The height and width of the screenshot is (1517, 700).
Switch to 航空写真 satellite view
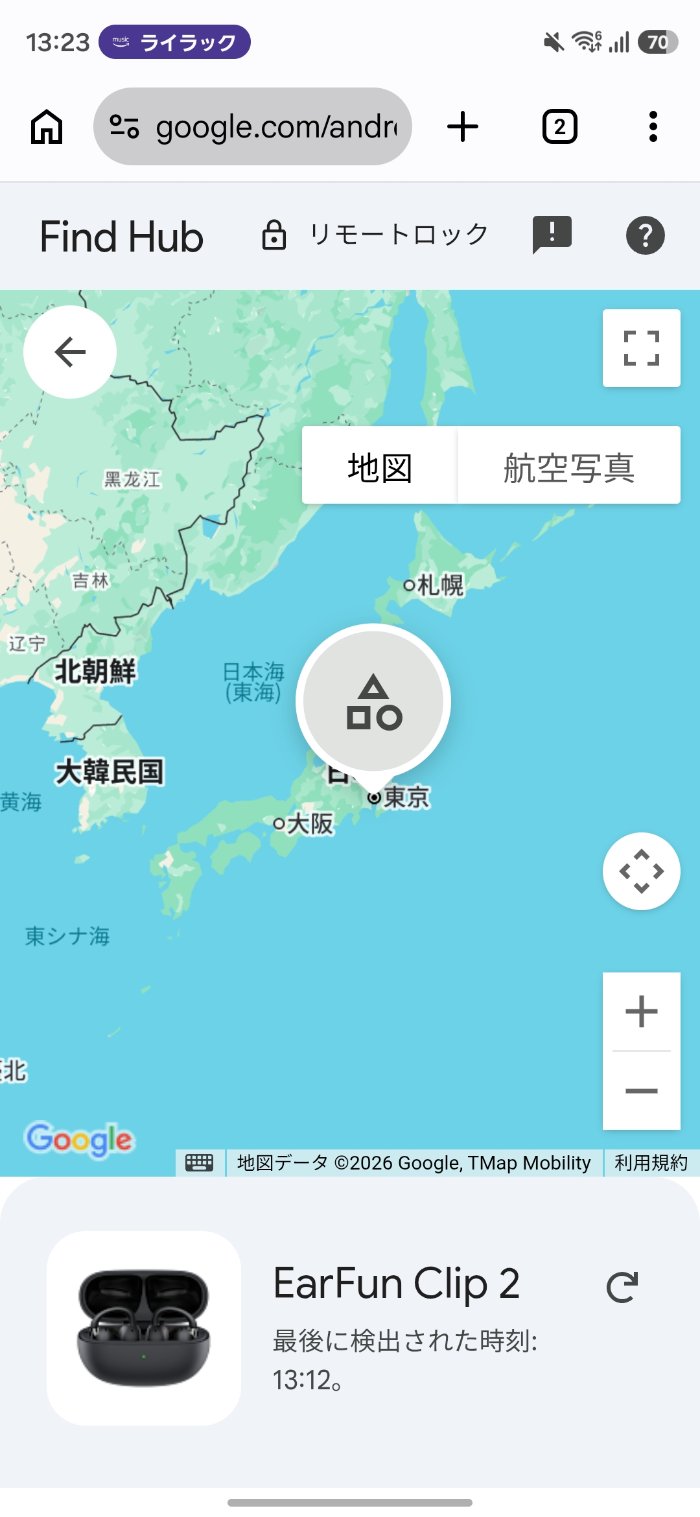coord(569,466)
